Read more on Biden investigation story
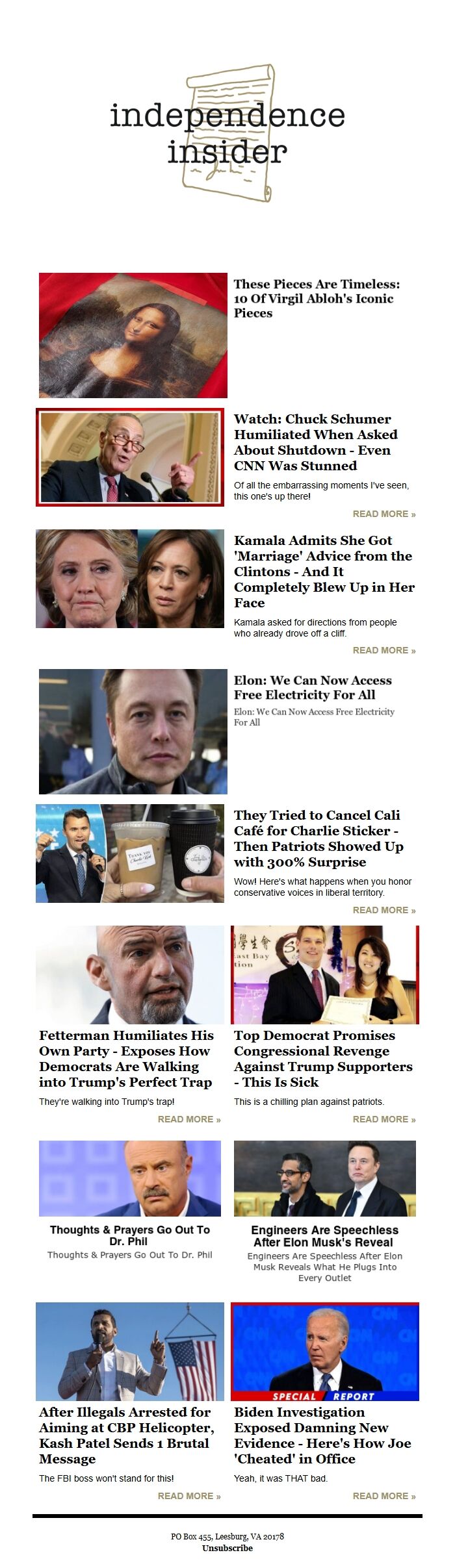This screenshot has width=455, height=1568. pyautogui.click(x=383, y=1496)
